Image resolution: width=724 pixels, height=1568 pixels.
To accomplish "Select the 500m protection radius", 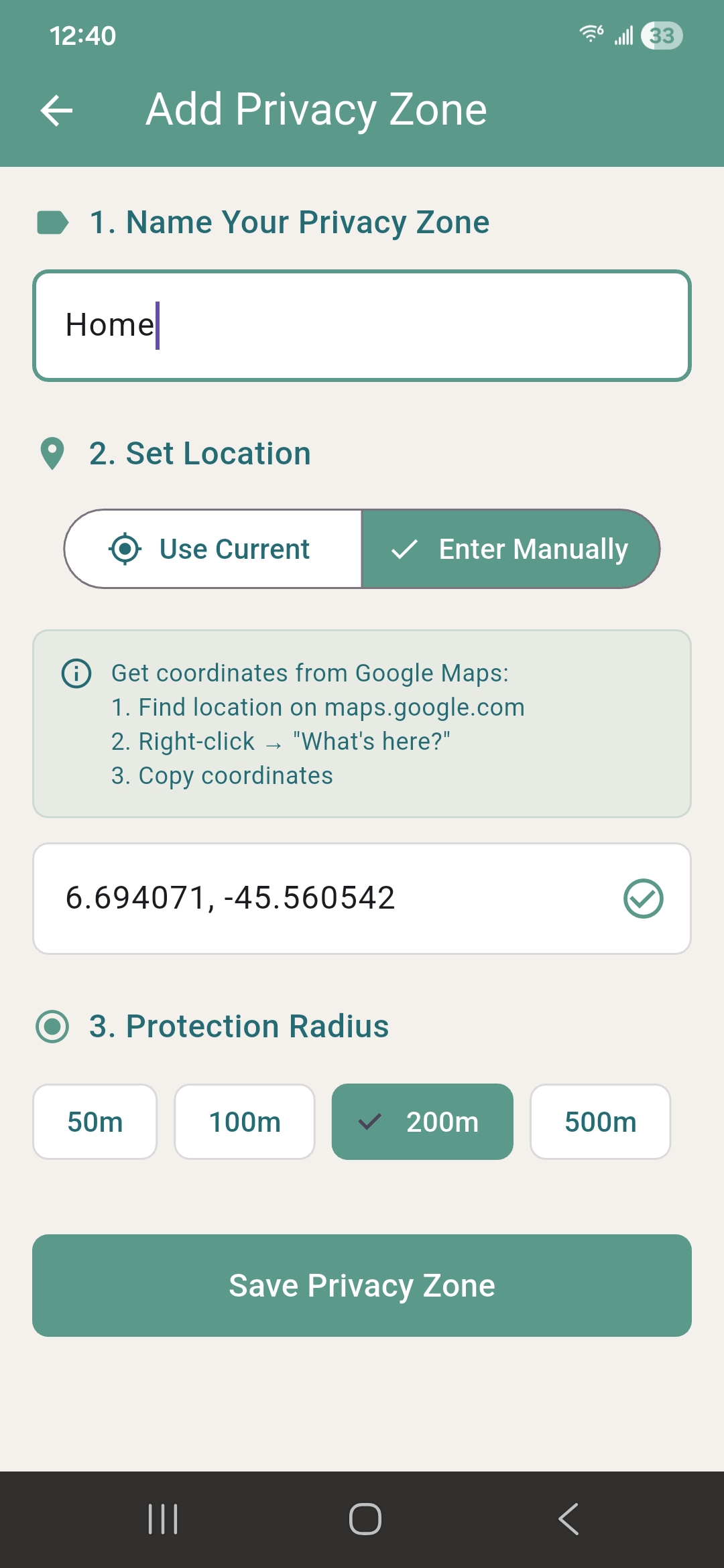I will pyautogui.click(x=600, y=1121).
